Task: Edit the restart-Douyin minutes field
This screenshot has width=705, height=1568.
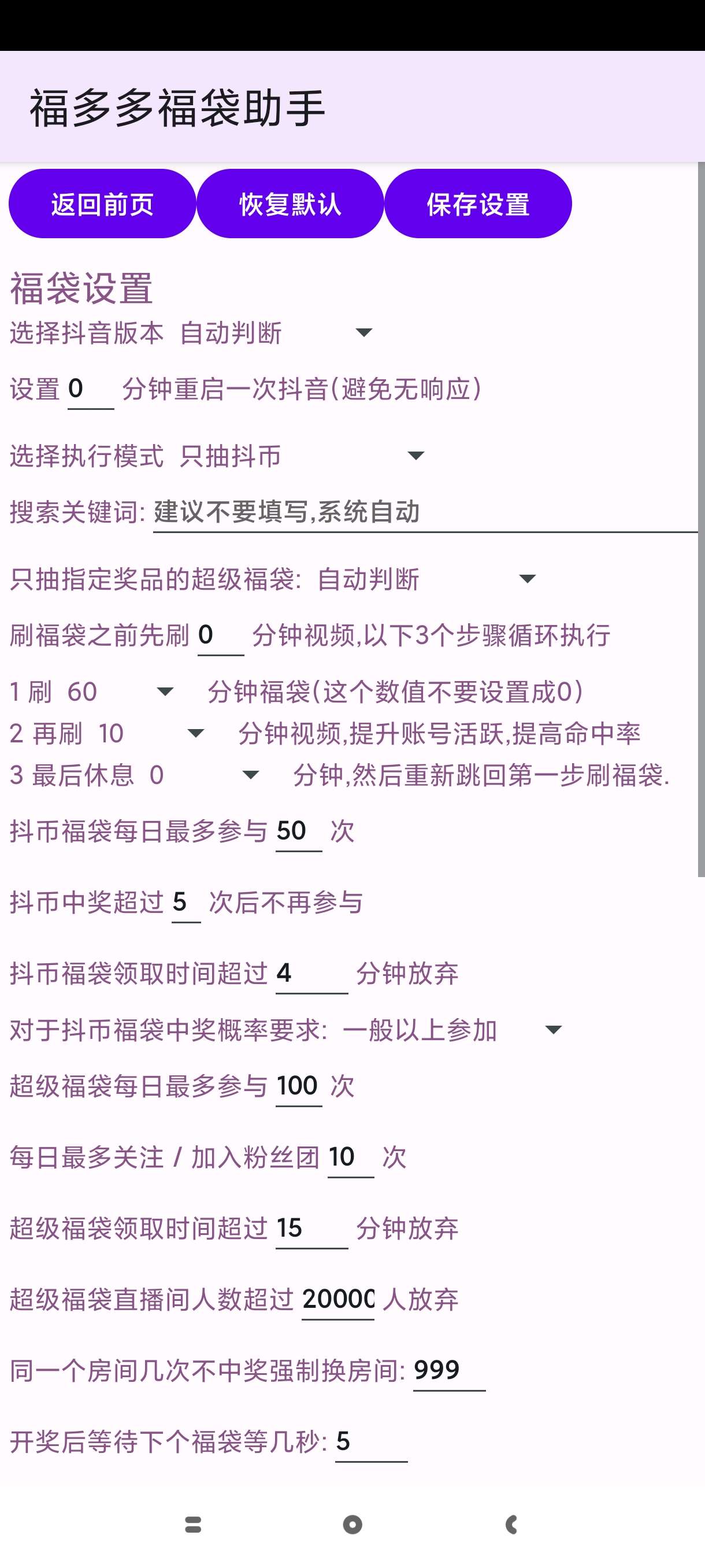Action: pyautogui.click(x=90, y=389)
